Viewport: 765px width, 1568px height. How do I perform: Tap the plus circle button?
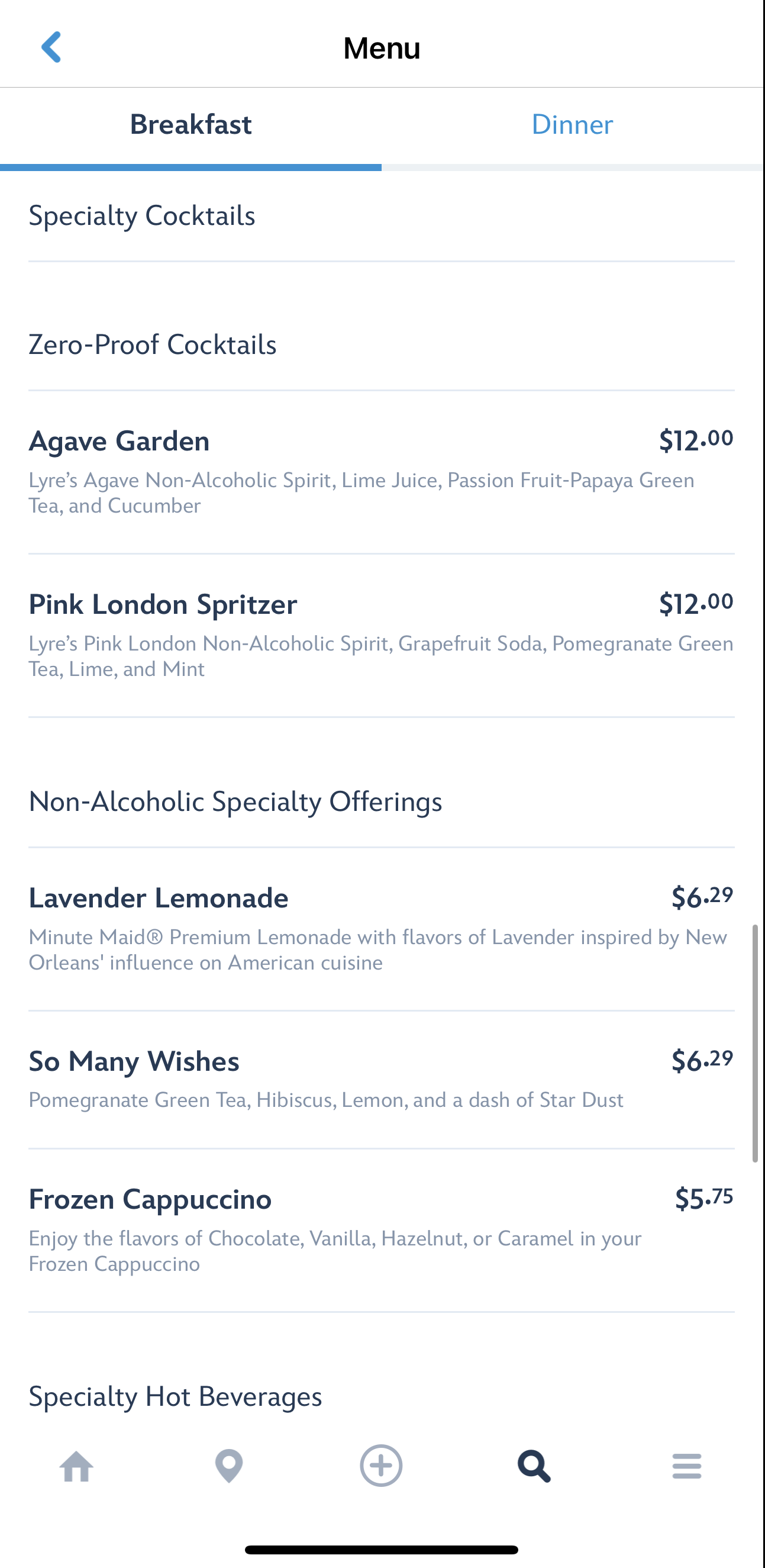pos(382,1466)
